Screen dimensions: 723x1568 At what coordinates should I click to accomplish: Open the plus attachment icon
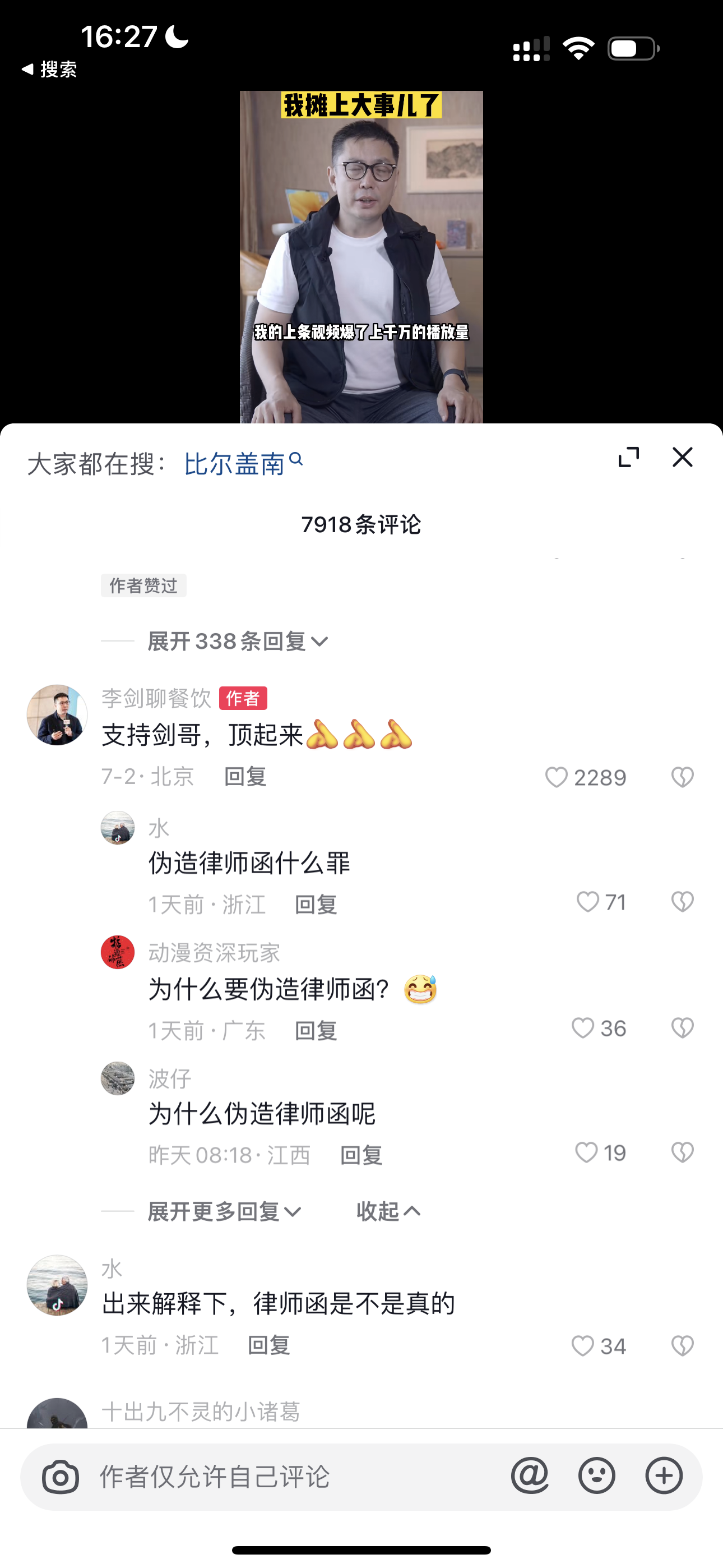664,1476
